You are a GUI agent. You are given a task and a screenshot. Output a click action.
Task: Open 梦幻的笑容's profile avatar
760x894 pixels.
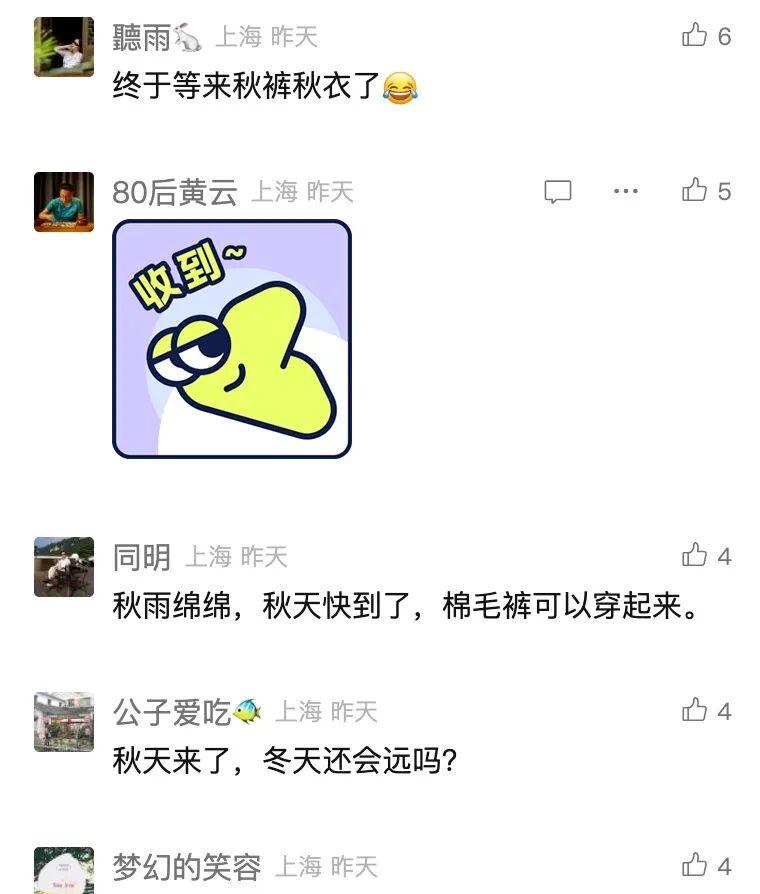click(64, 871)
